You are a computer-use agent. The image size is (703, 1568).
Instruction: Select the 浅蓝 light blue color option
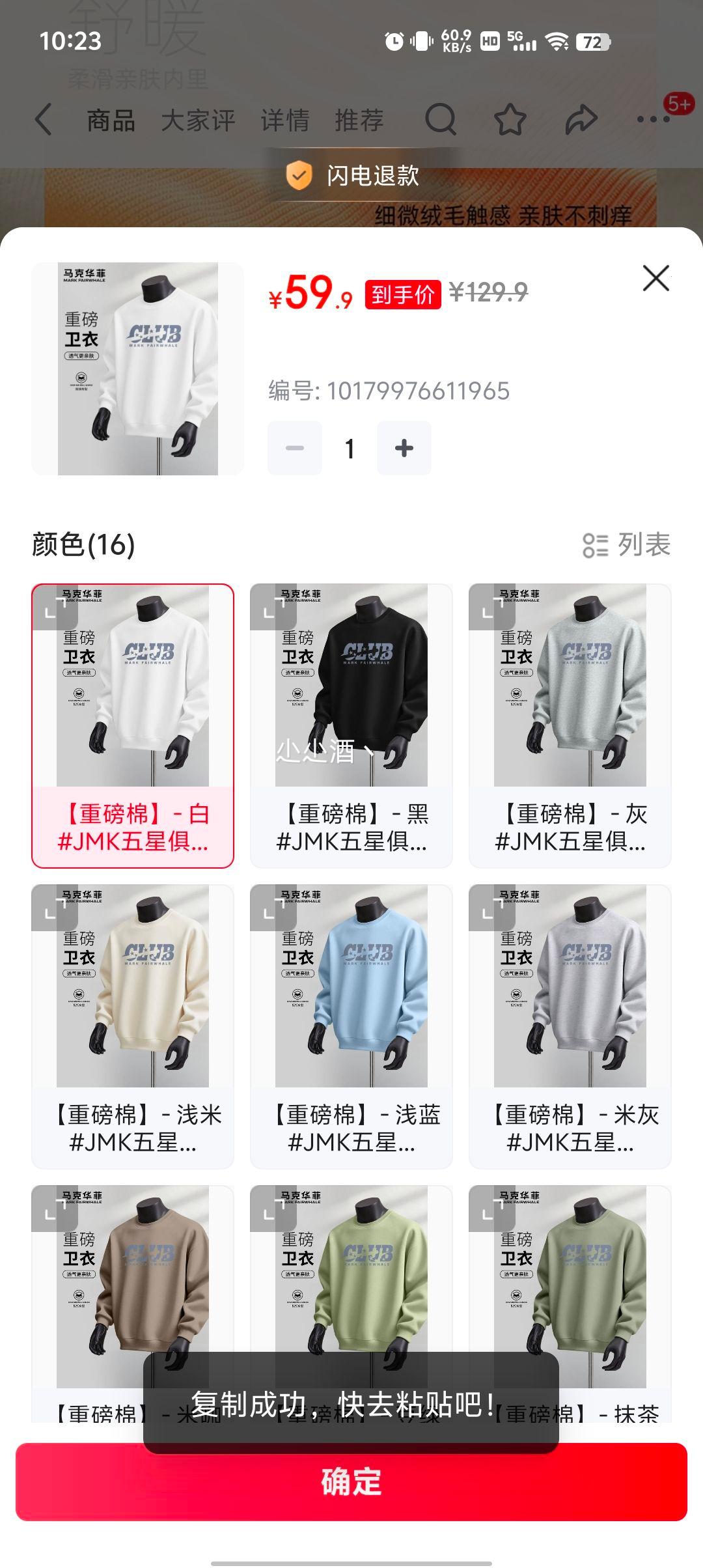(x=351, y=1016)
